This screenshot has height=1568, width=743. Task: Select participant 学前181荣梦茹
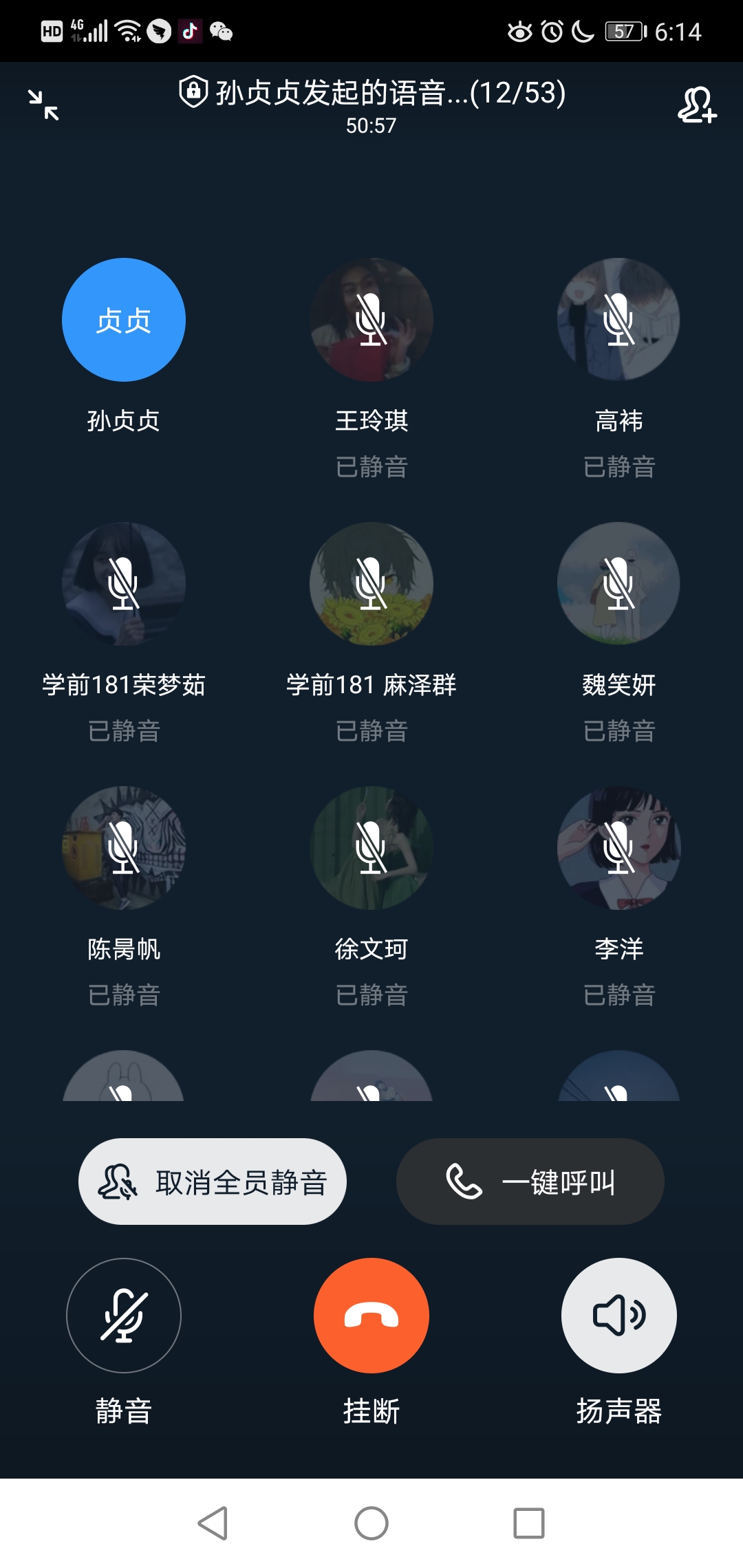[x=124, y=584]
